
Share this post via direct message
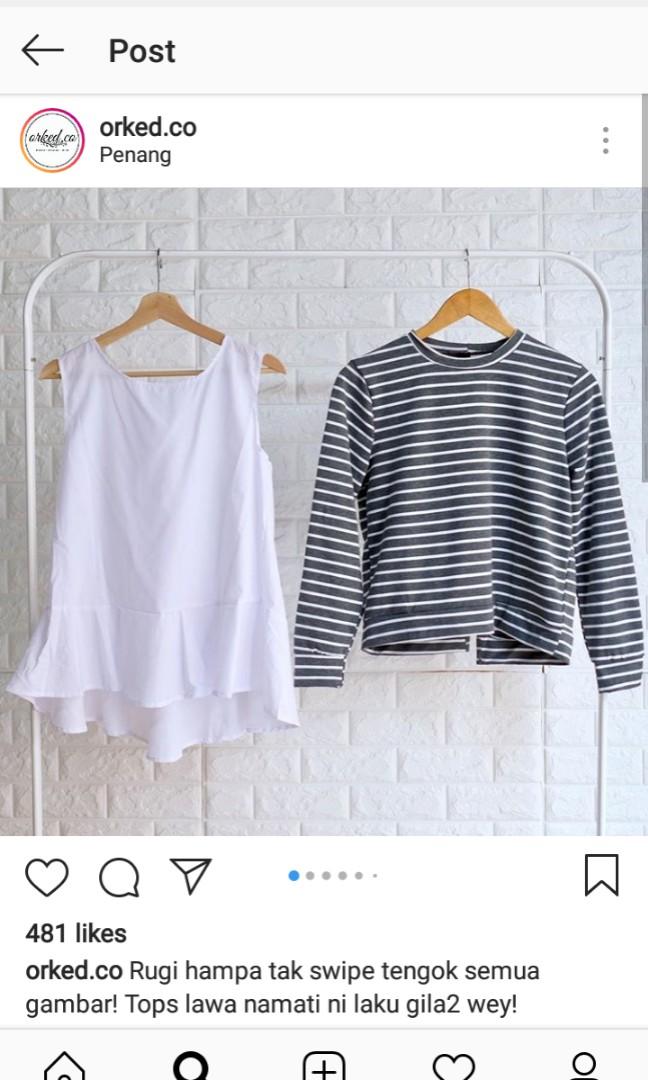[x=190, y=876]
